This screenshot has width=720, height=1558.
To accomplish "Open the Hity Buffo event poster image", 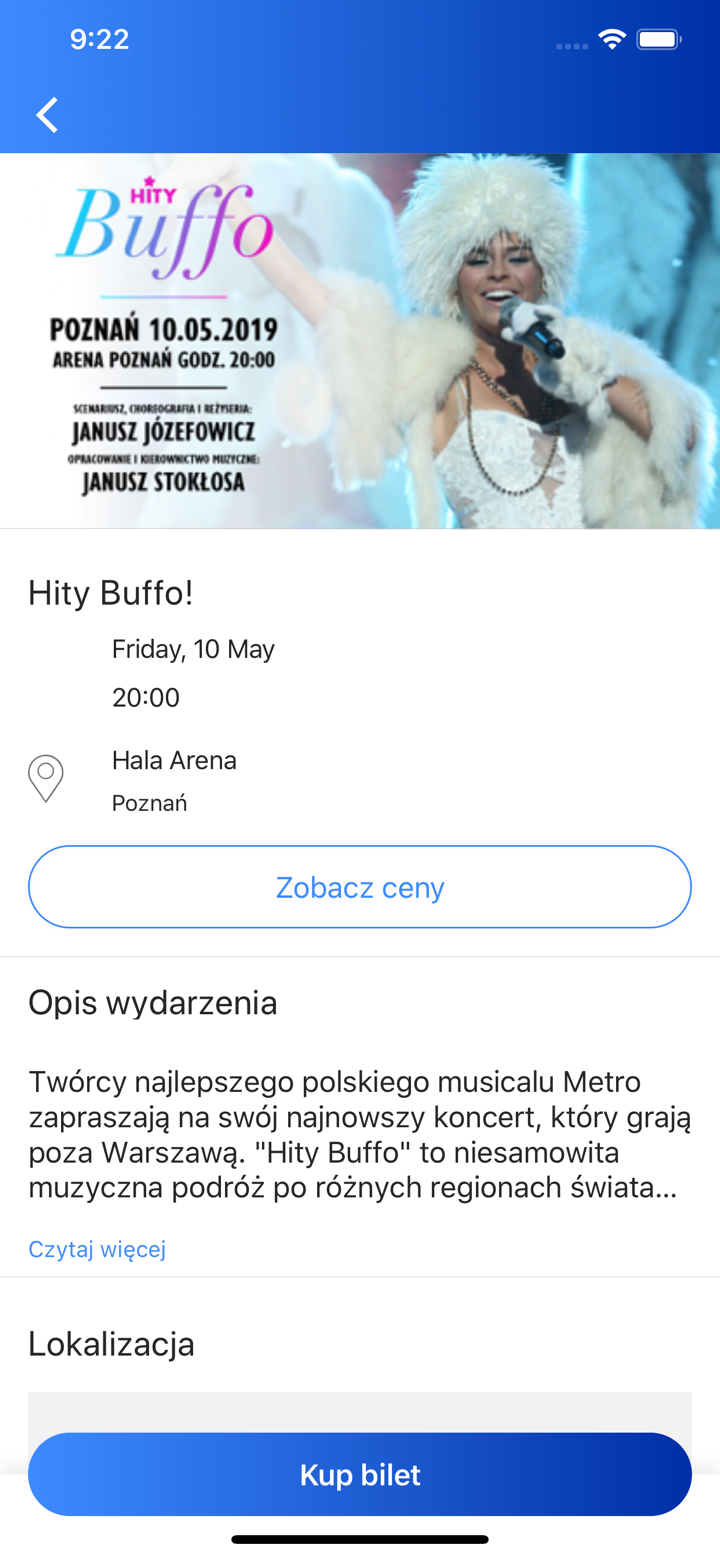I will tap(360, 339).
